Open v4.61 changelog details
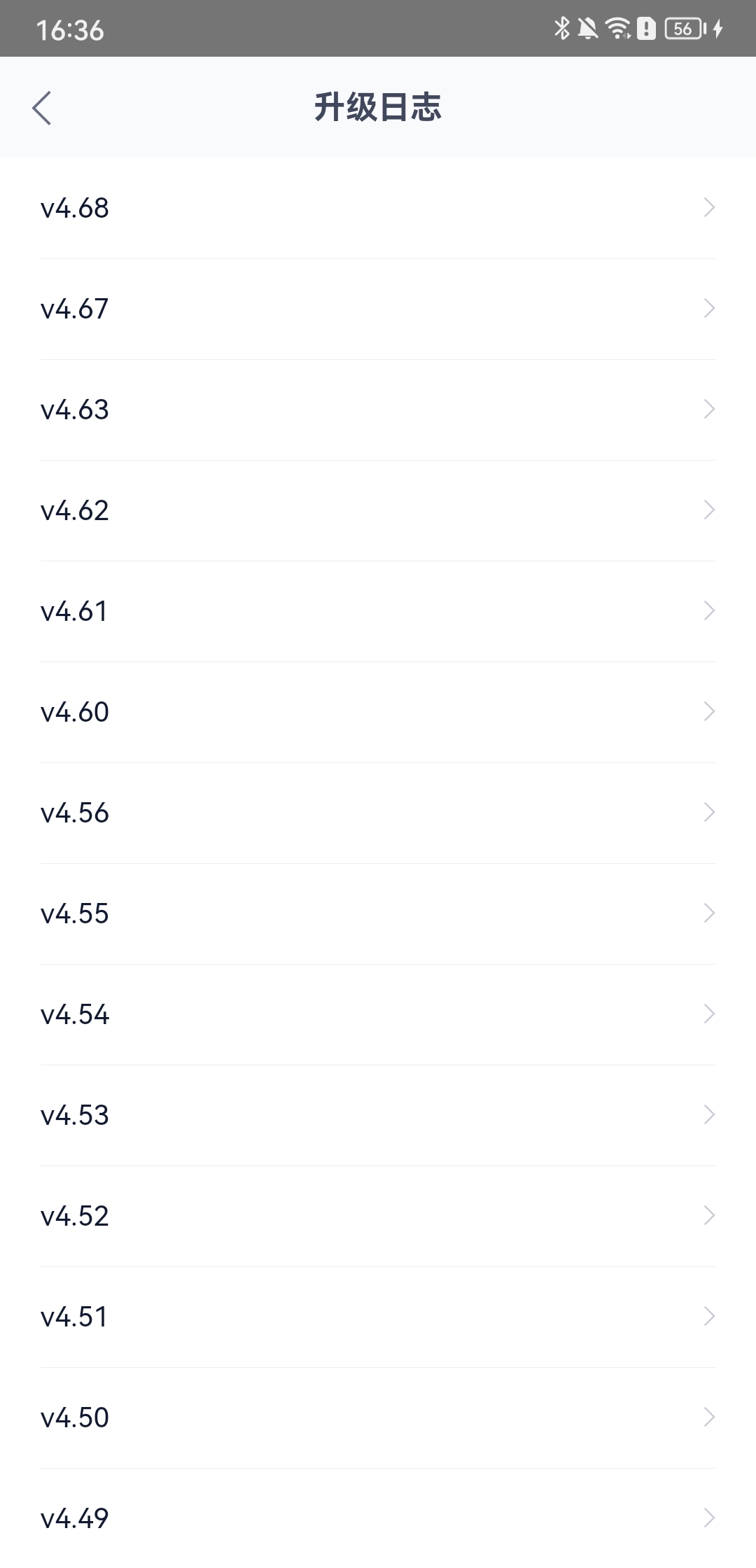Viewport: 756px width, 1568px height. click(378, 611)
